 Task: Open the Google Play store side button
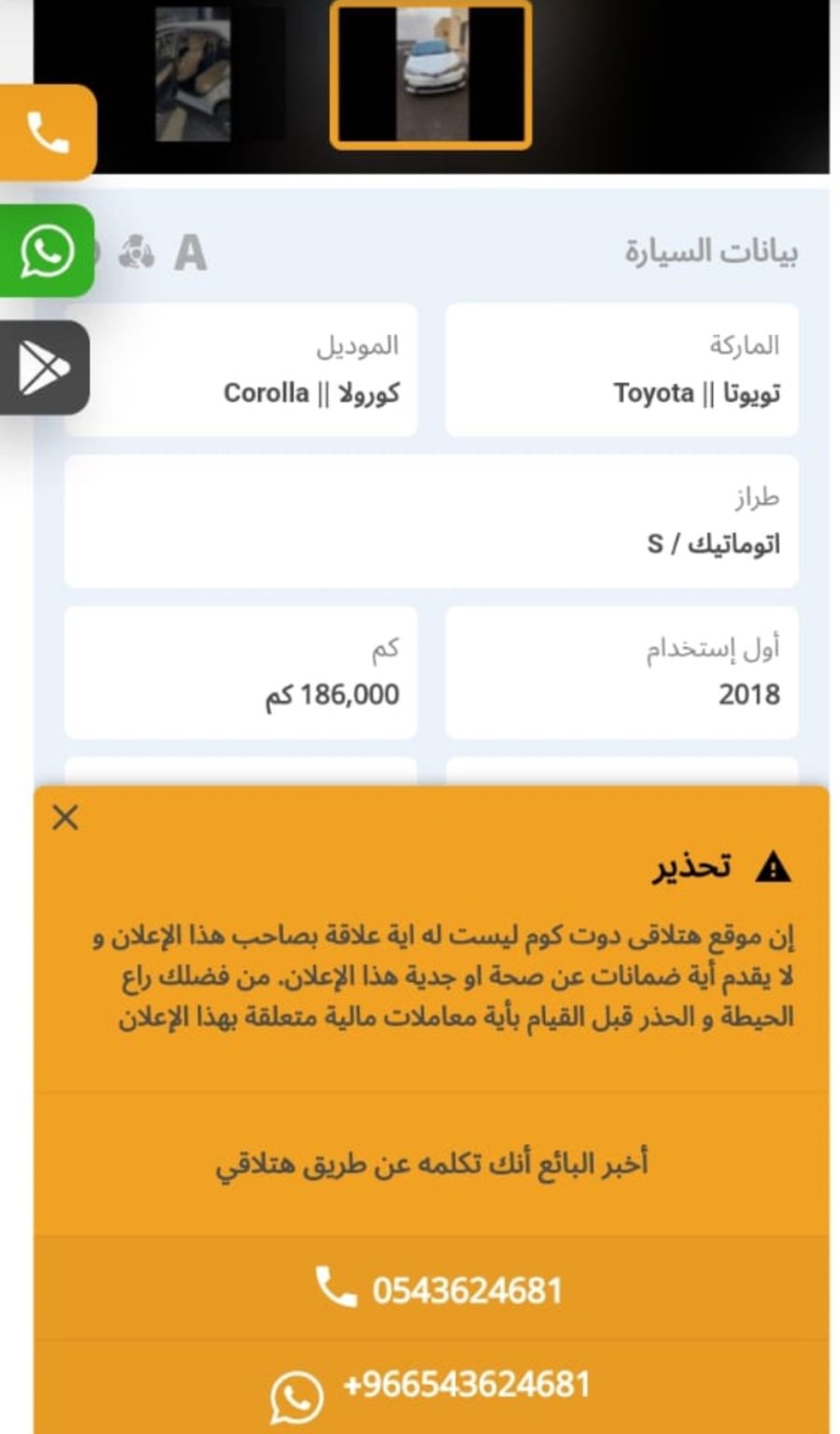click(44, 368)
